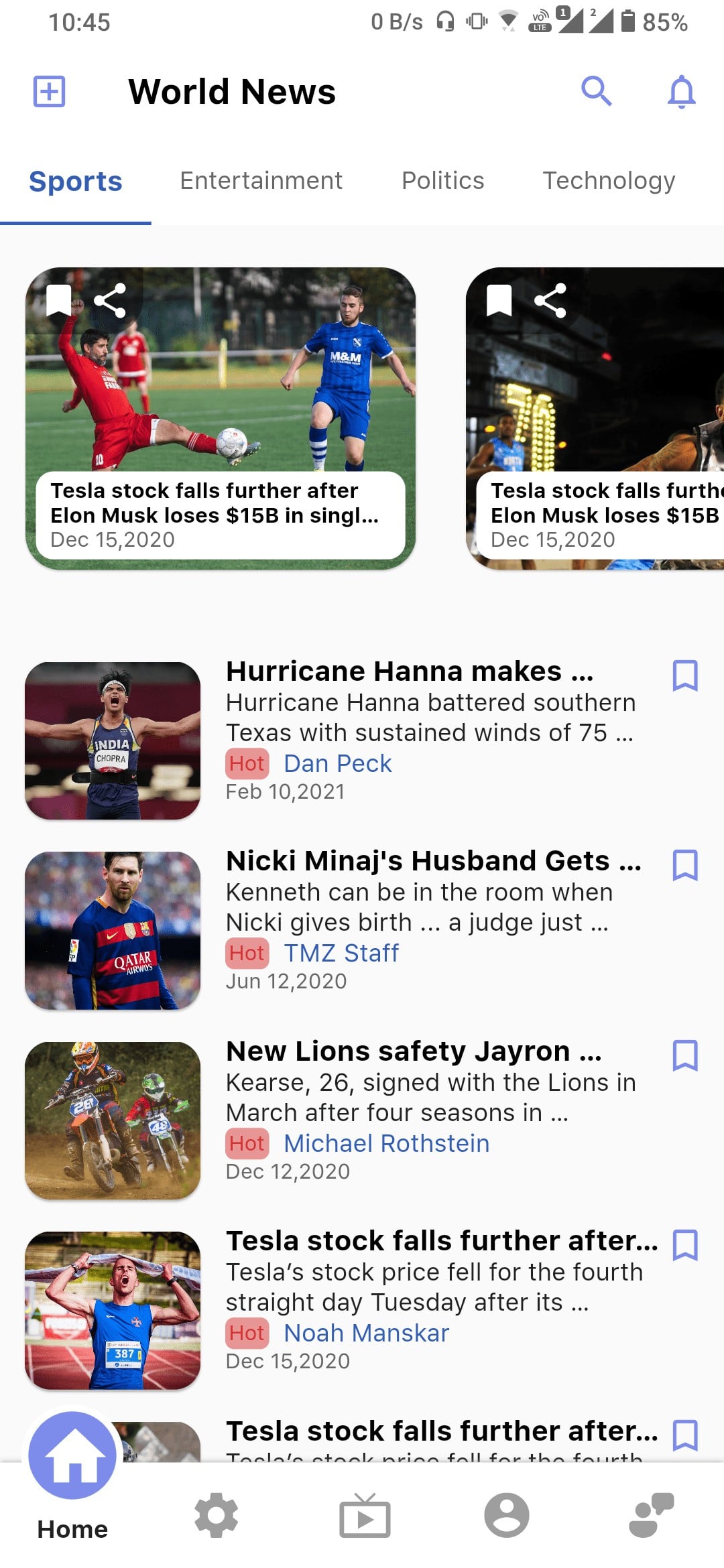Select the Home tab
The image size is (724, 1568).
click(72, 1474)
